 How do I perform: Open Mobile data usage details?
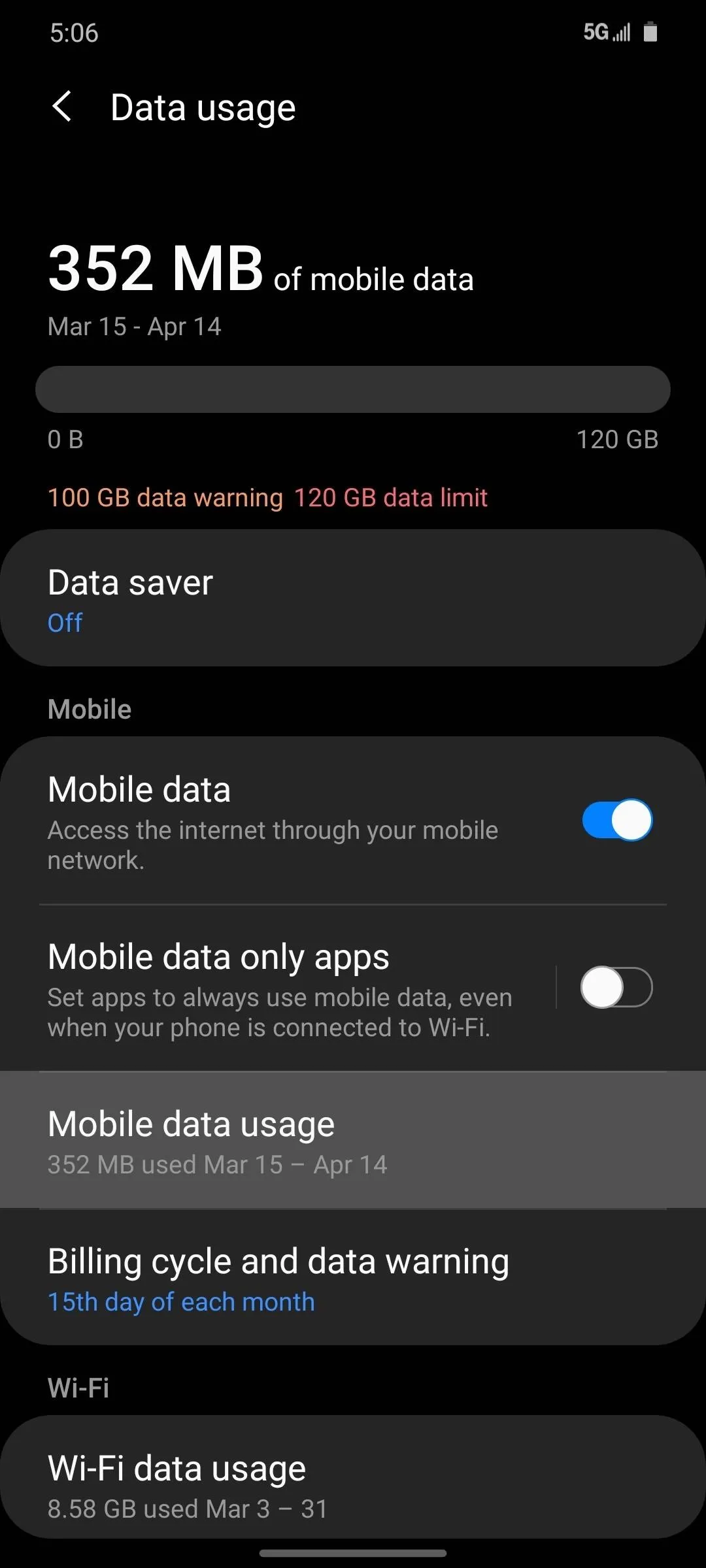(353, 1140)
